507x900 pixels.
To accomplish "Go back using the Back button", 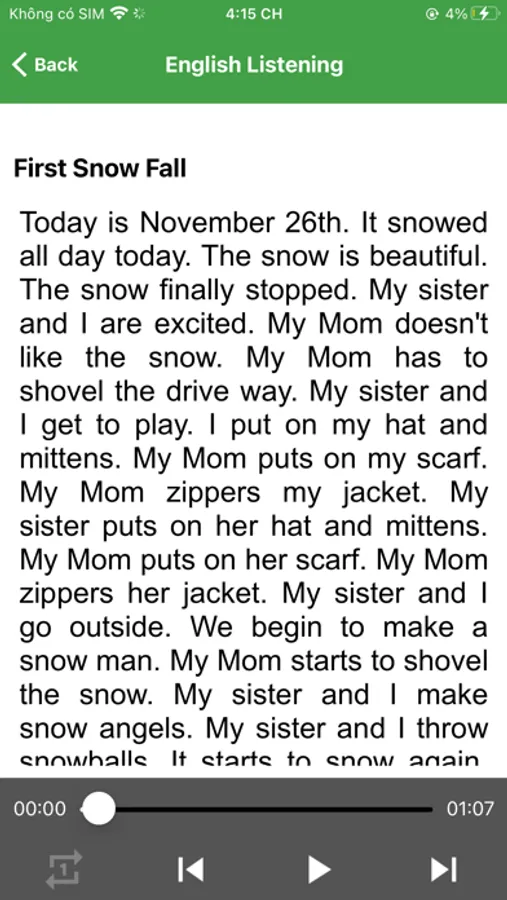I will (45, 64).
